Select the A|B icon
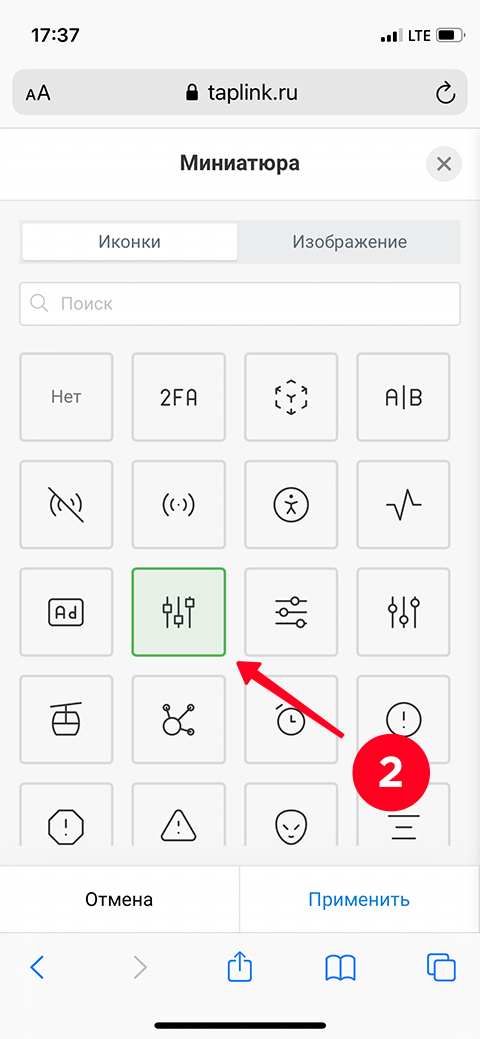This screenshot has height=1039, width=480. click(404, 397)
